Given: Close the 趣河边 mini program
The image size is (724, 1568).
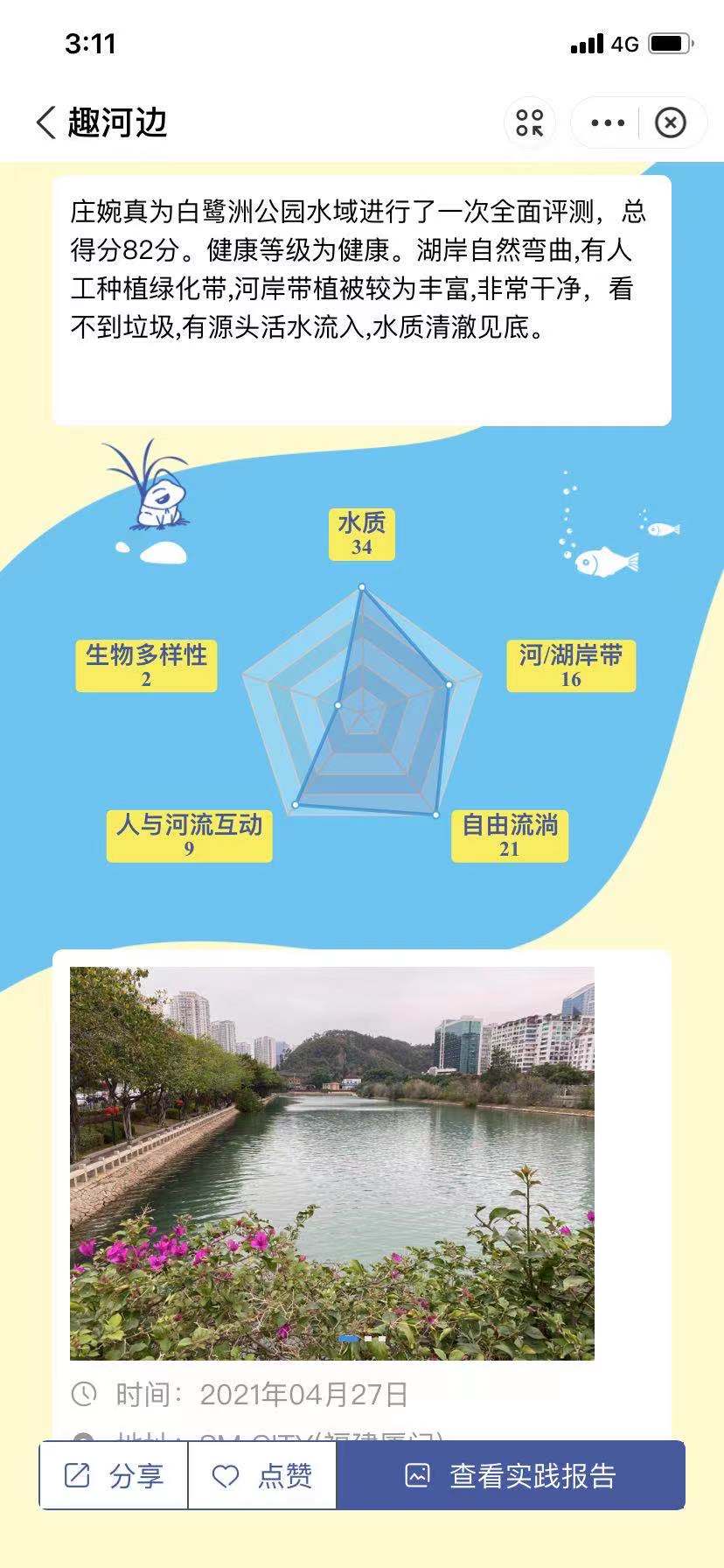Looking at the screenshot, I should (x=670, y=123).
